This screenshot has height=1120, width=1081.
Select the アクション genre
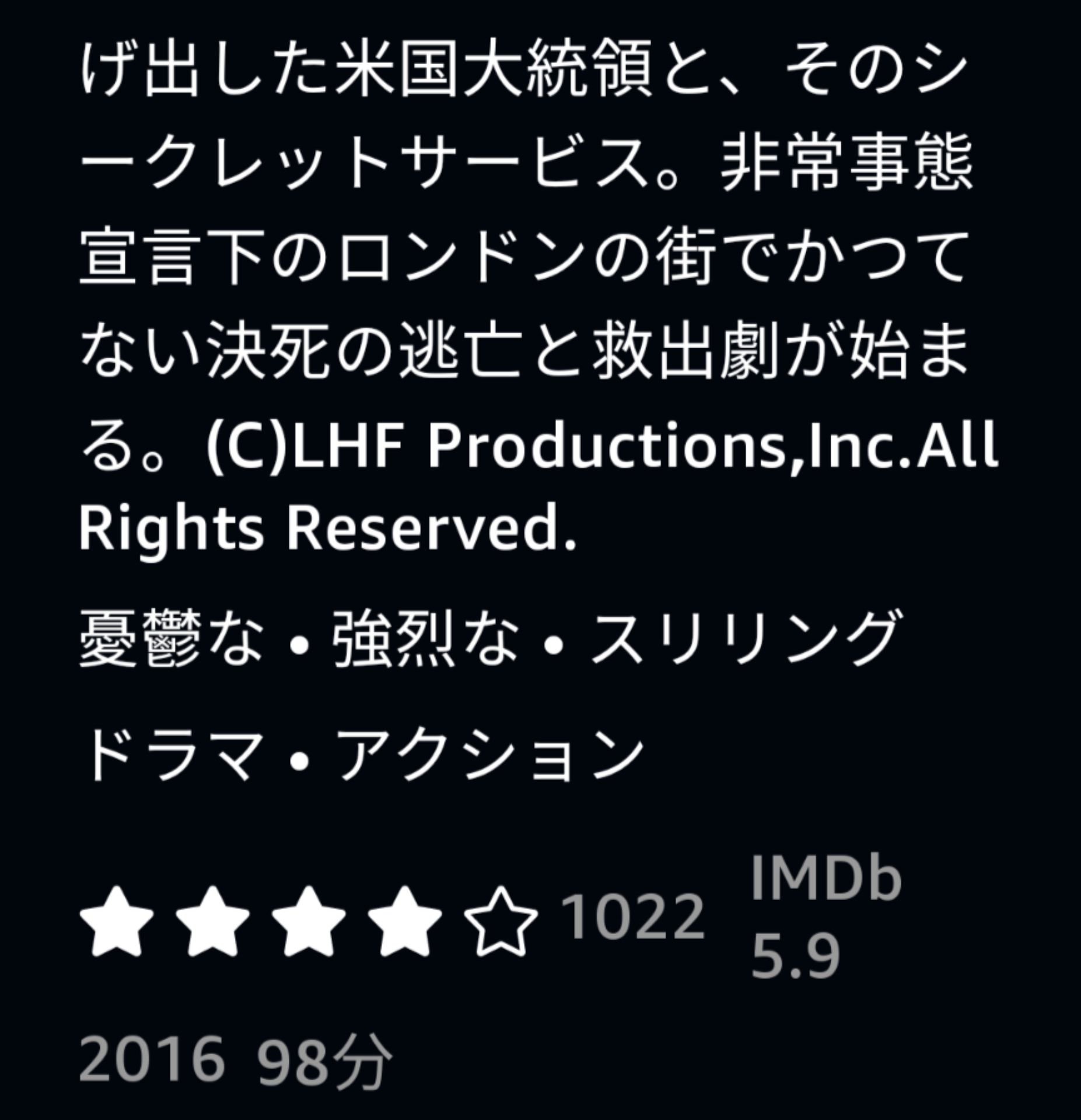click(491, 755)
